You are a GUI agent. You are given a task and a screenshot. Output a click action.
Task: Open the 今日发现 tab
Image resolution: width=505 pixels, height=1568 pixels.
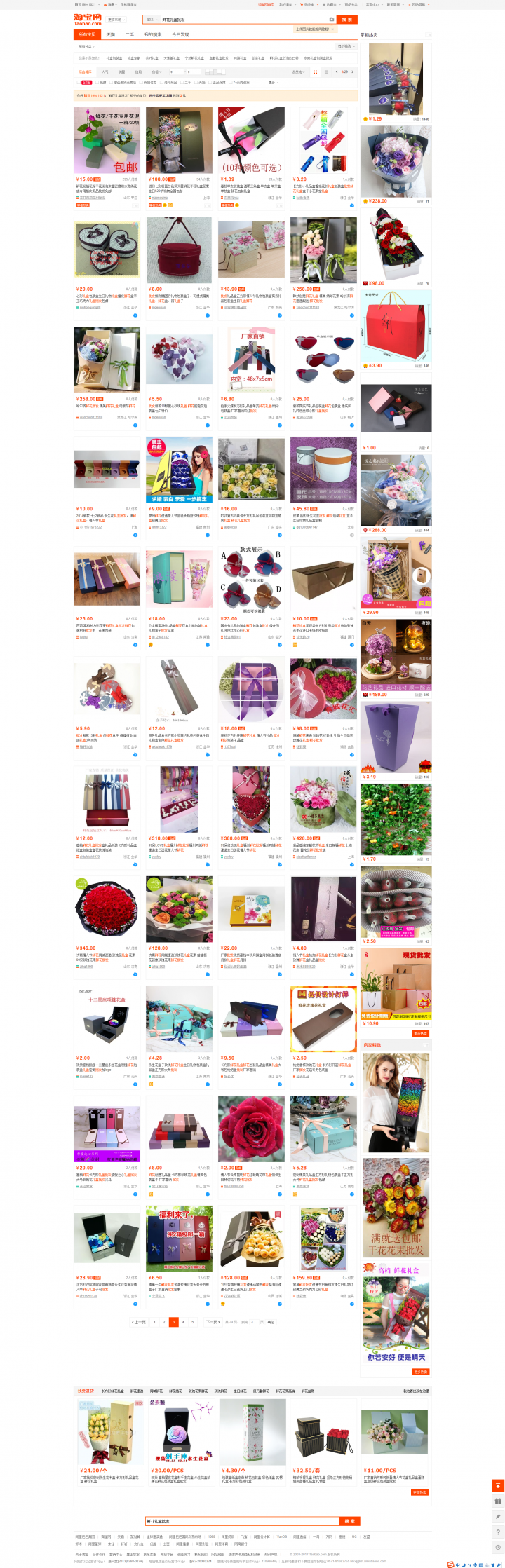click(180, 34)
